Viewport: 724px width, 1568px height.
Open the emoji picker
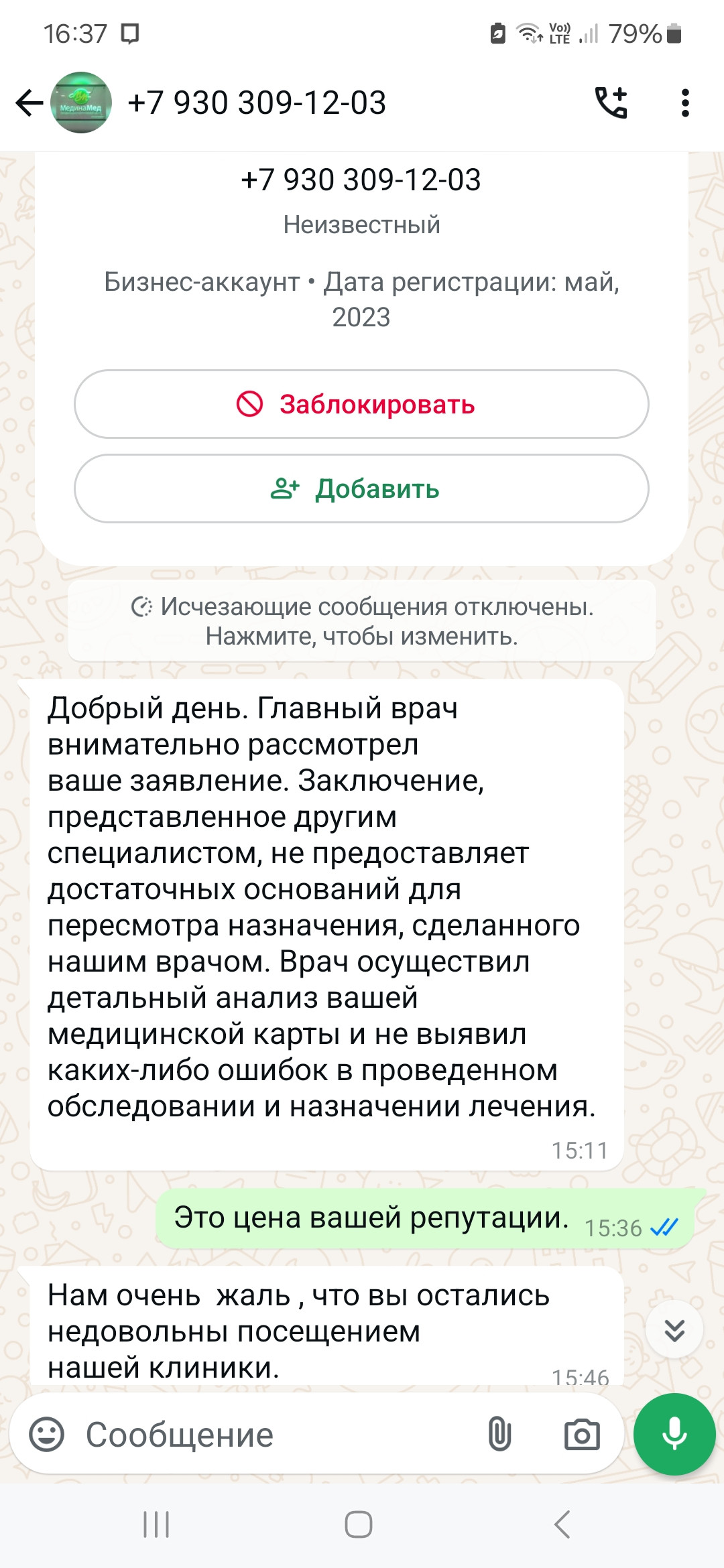tap(47, 1435)
